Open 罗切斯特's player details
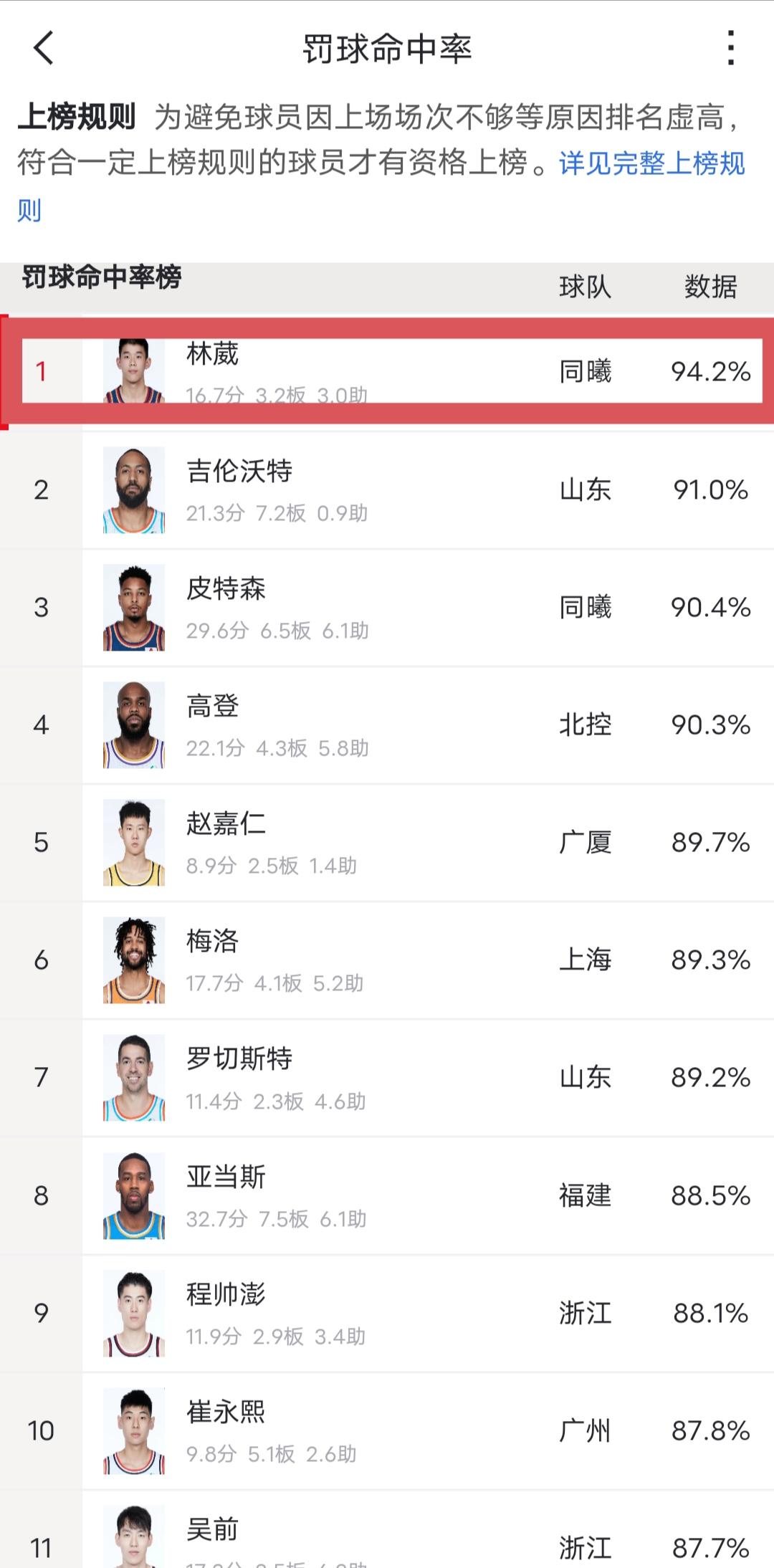 [387, 1077]
